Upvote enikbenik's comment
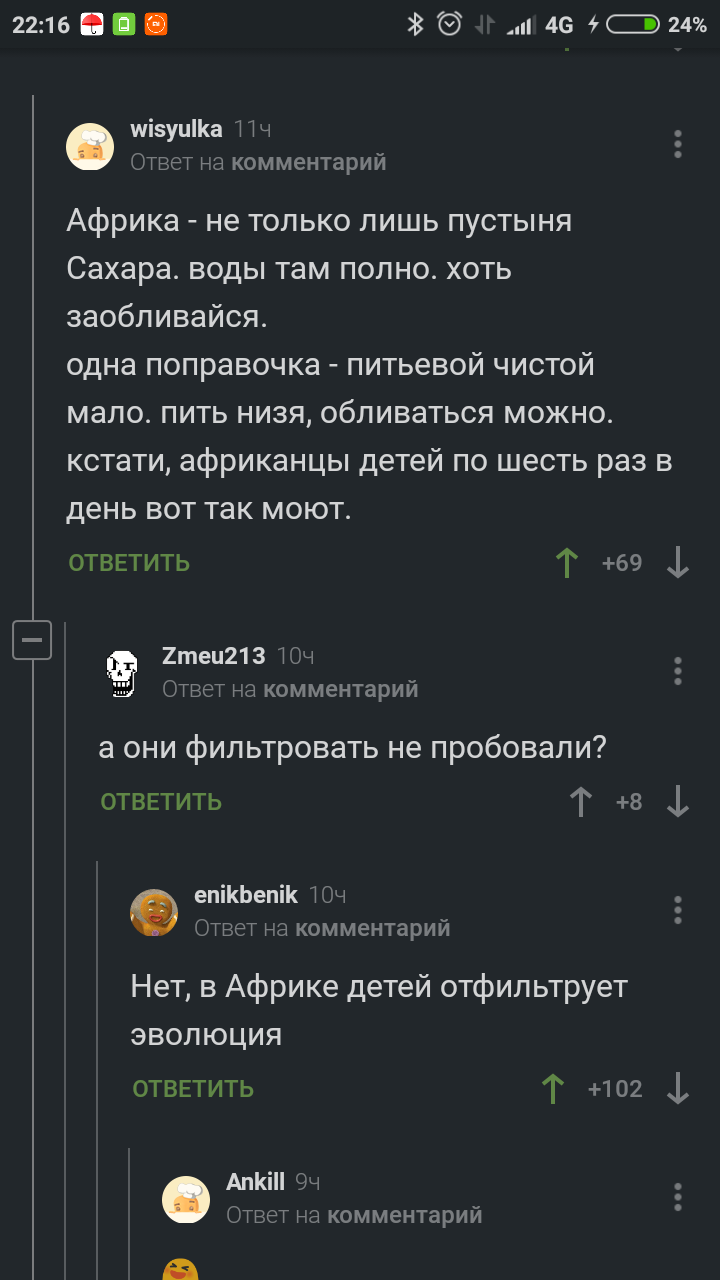 click(x=552, y=1089)
